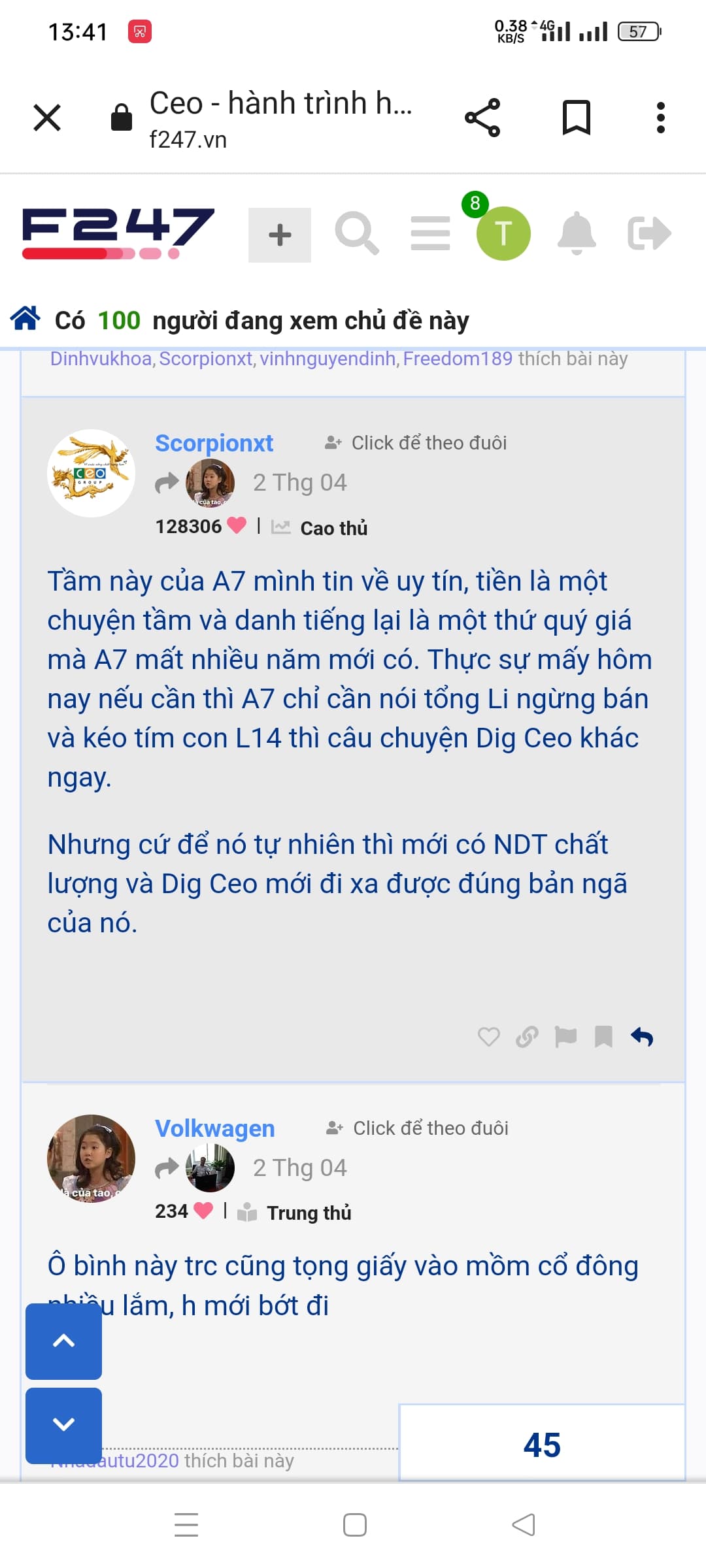Tap the system back button

pyautogui.click(x=523, y=1525)
